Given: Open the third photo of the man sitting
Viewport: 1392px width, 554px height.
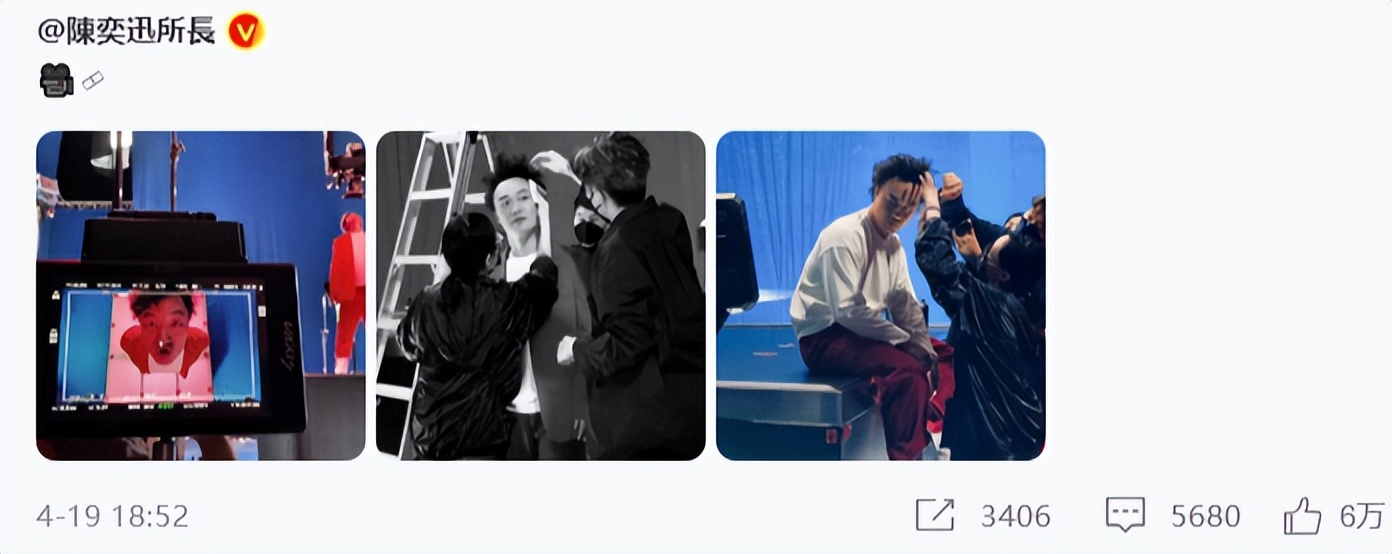Looking at the screenshot, I should click(881, 295).
